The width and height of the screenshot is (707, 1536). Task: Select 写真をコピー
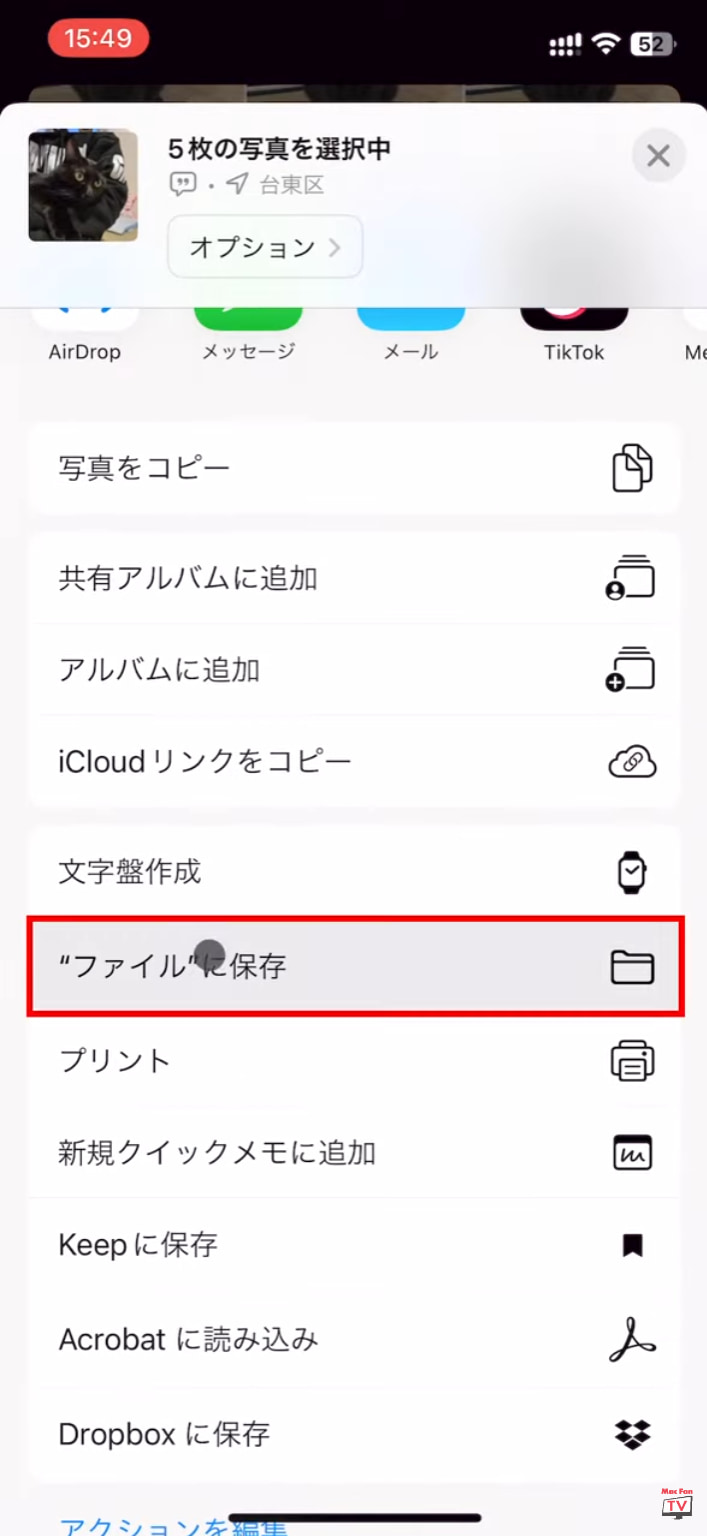[x=354, y=468]
